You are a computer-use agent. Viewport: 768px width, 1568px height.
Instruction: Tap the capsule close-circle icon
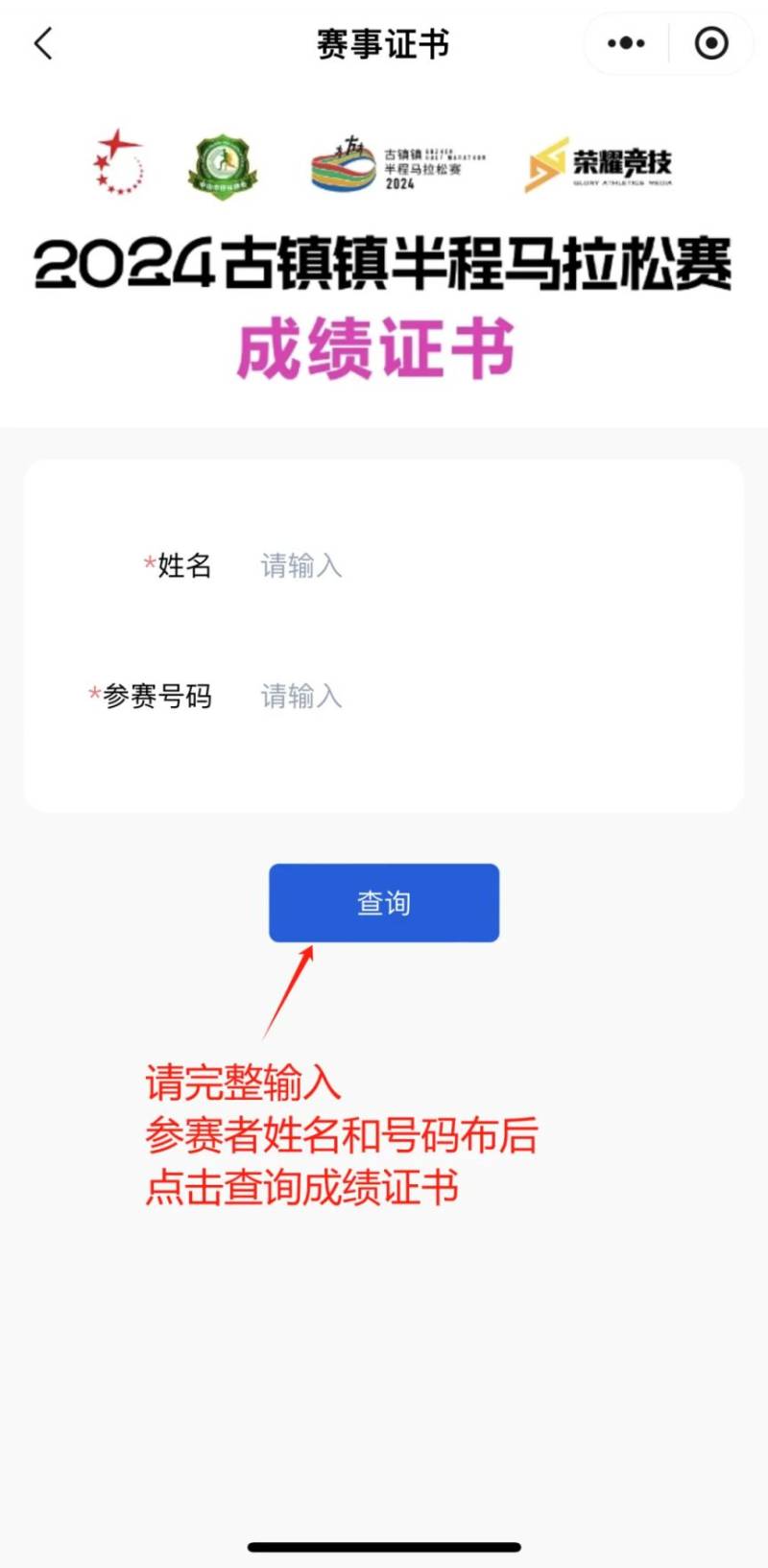710,43
